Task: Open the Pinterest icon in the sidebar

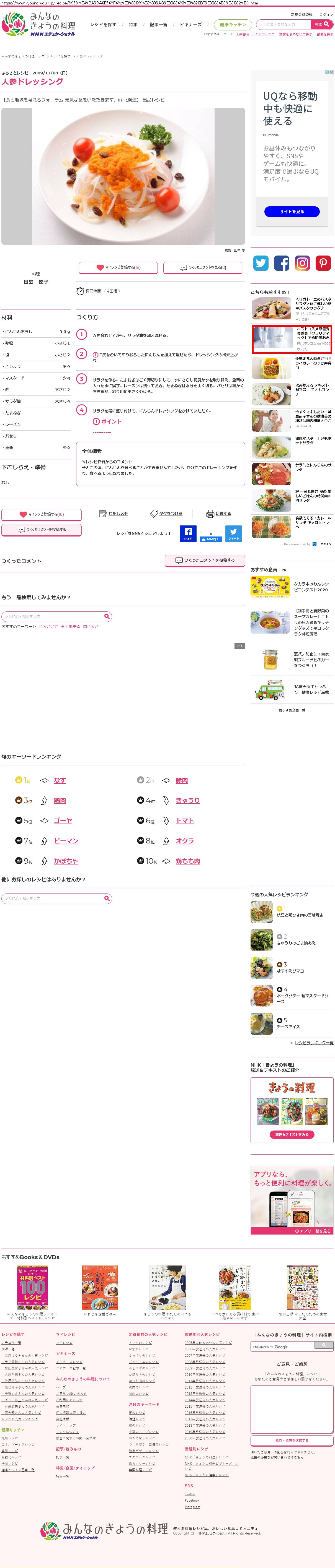Action: pos(323,263)
